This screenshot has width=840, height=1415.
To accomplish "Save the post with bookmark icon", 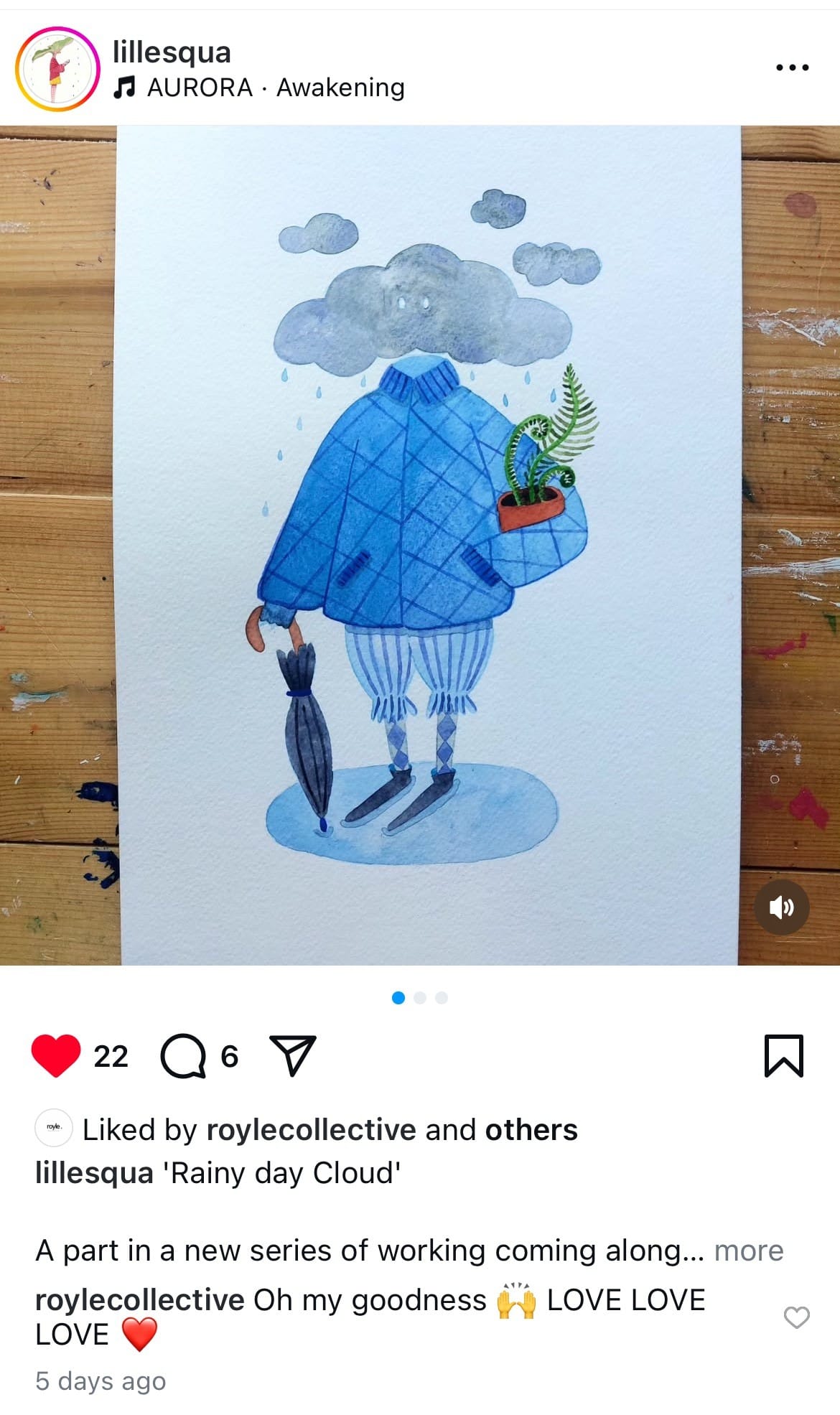I will pos(783,1055).
